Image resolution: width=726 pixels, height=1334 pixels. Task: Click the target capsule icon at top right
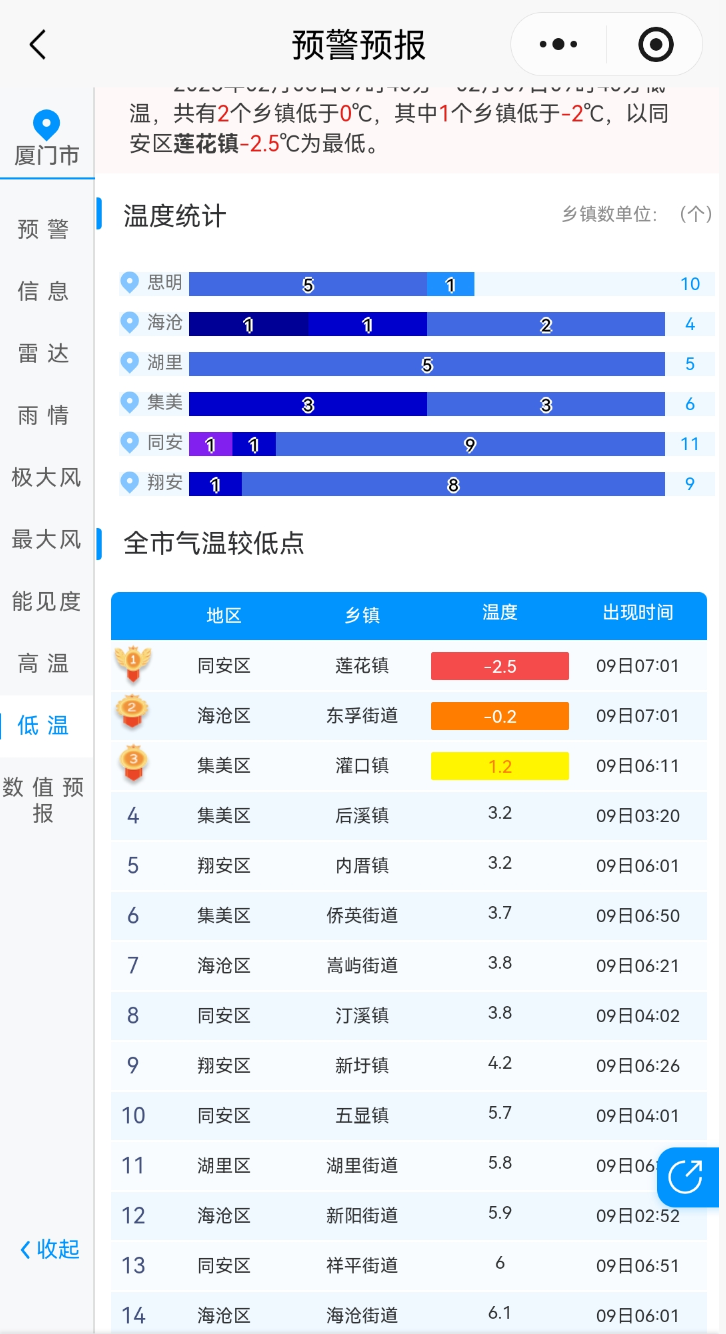pos(656,44)
